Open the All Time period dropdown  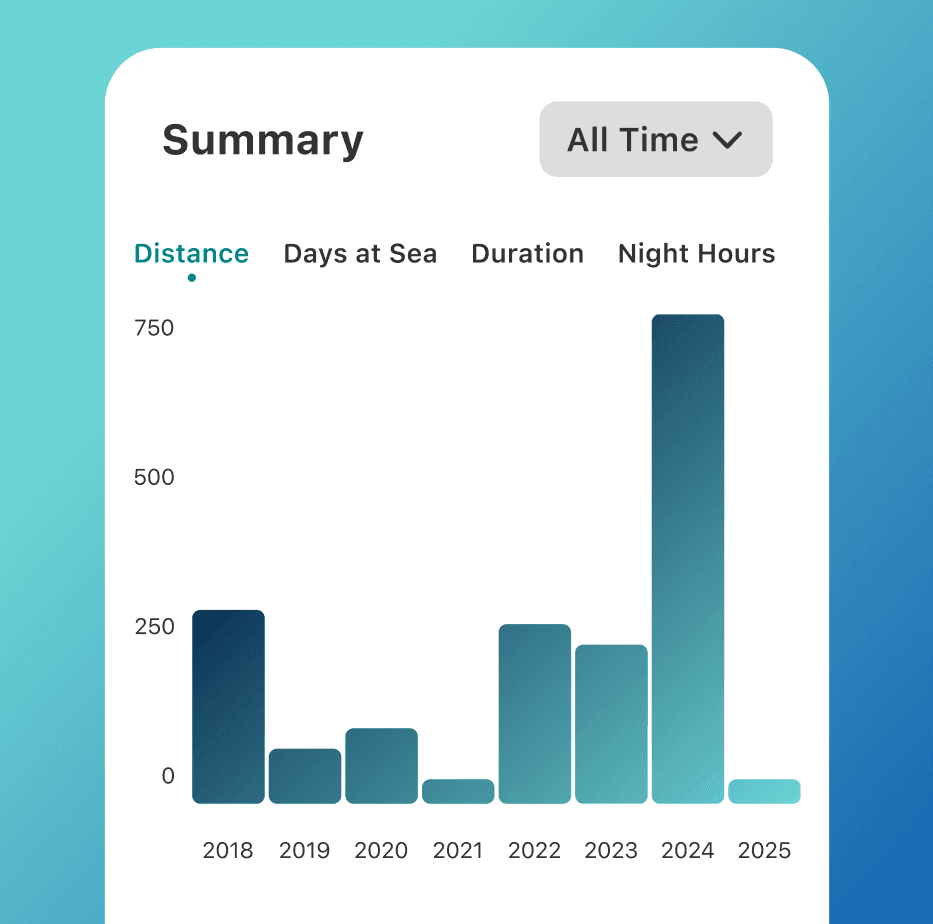coord(655,140)
